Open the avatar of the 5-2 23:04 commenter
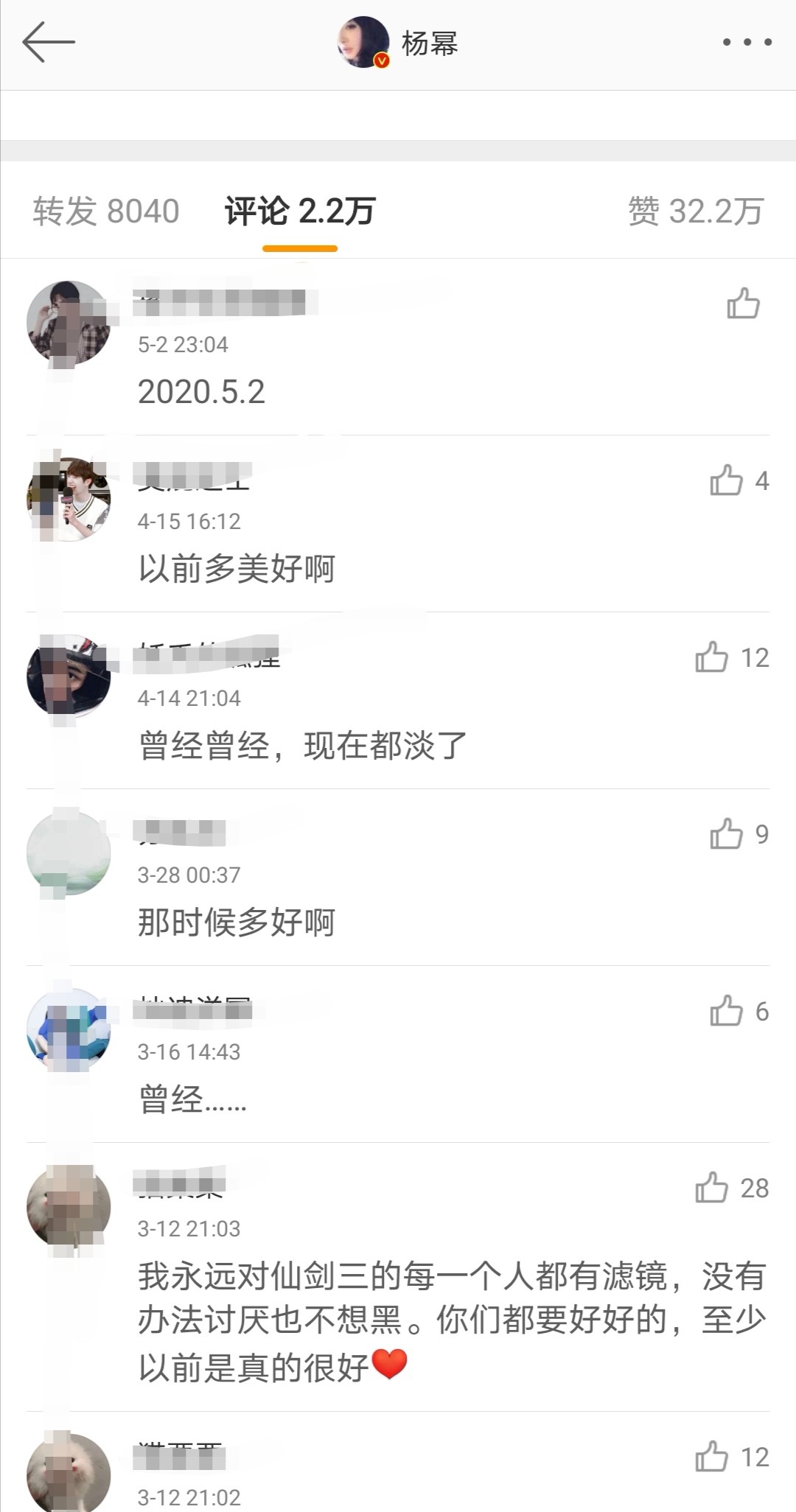Image resolution: width=796 pixels, height=1512 pixels. click(69, 322)
